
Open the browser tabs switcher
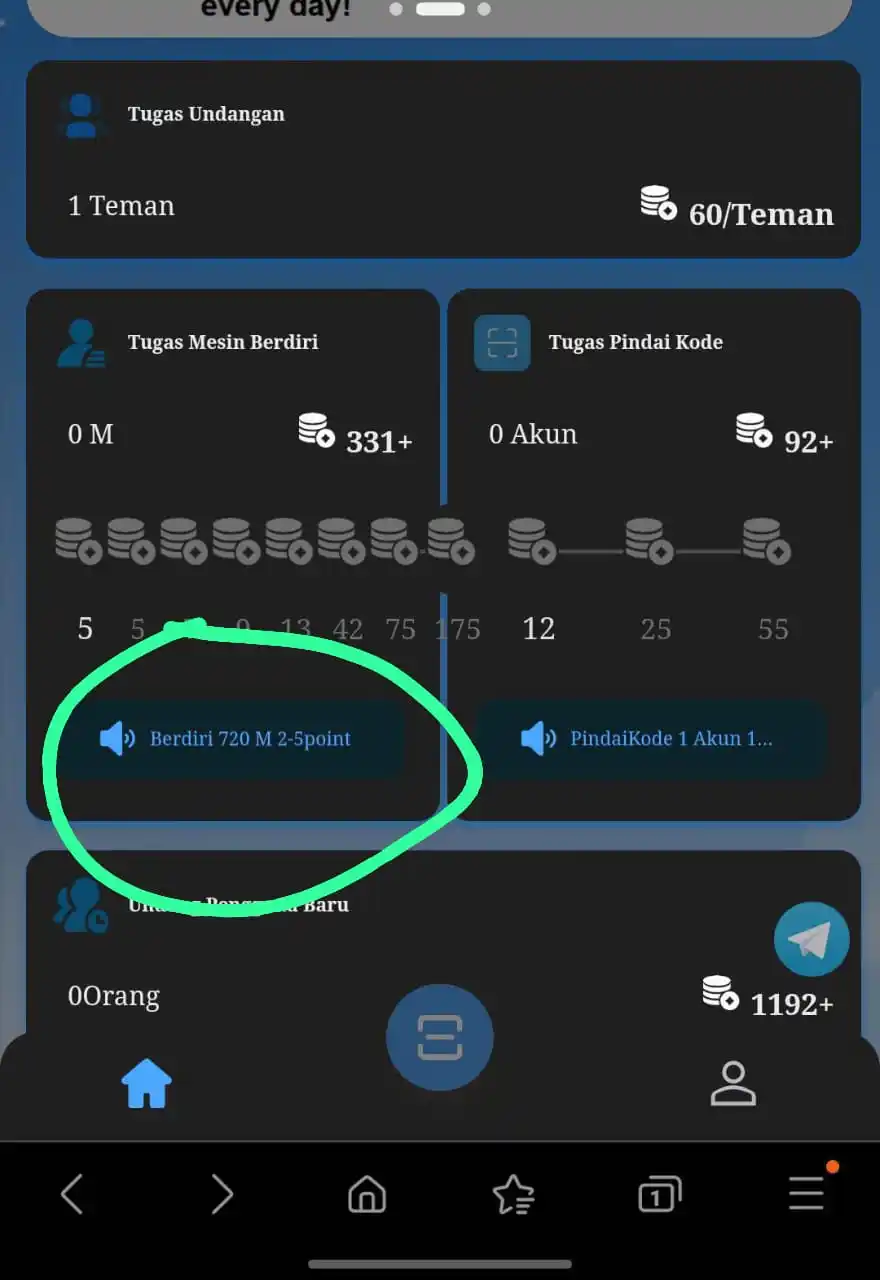(x=659, y=1194)
